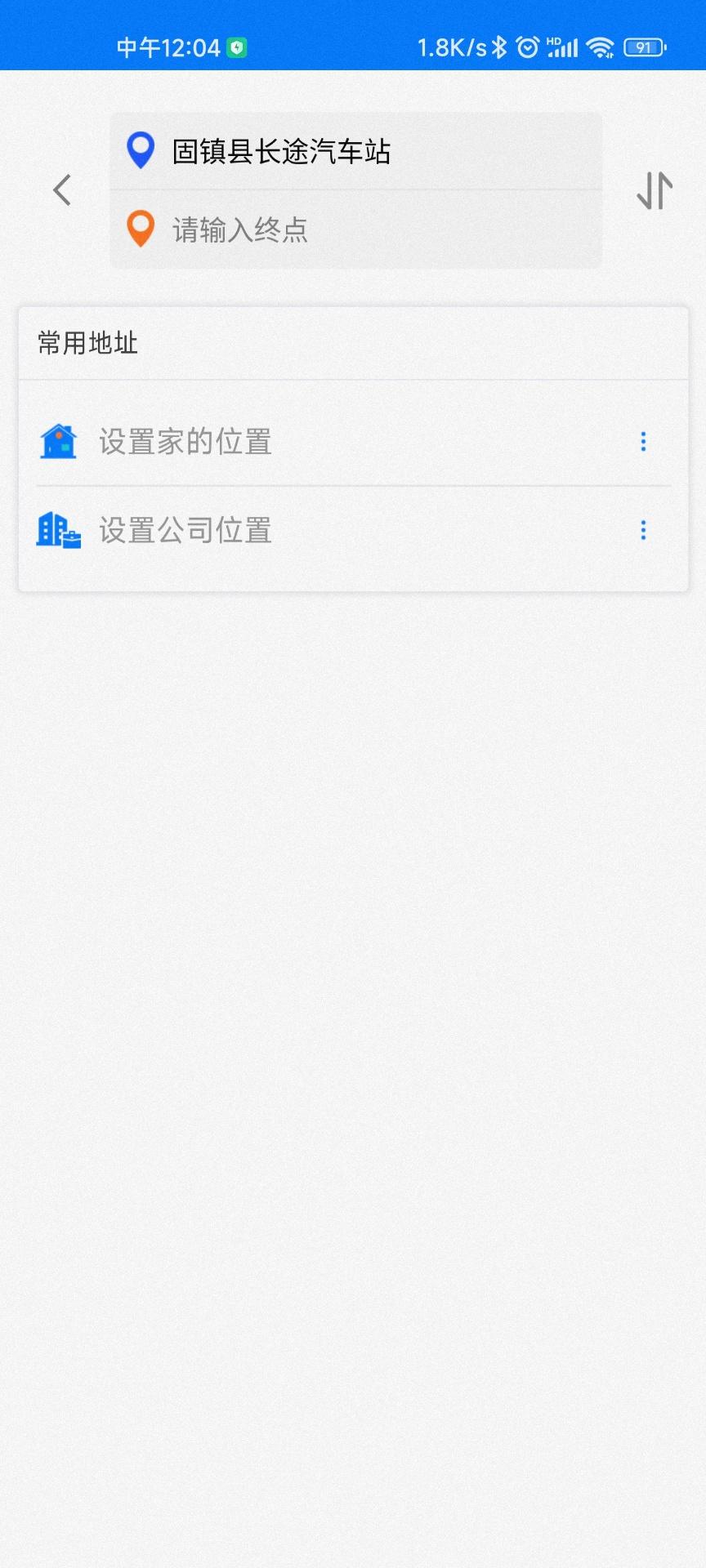Tap the home icon beside 设置家的位置

58,441
